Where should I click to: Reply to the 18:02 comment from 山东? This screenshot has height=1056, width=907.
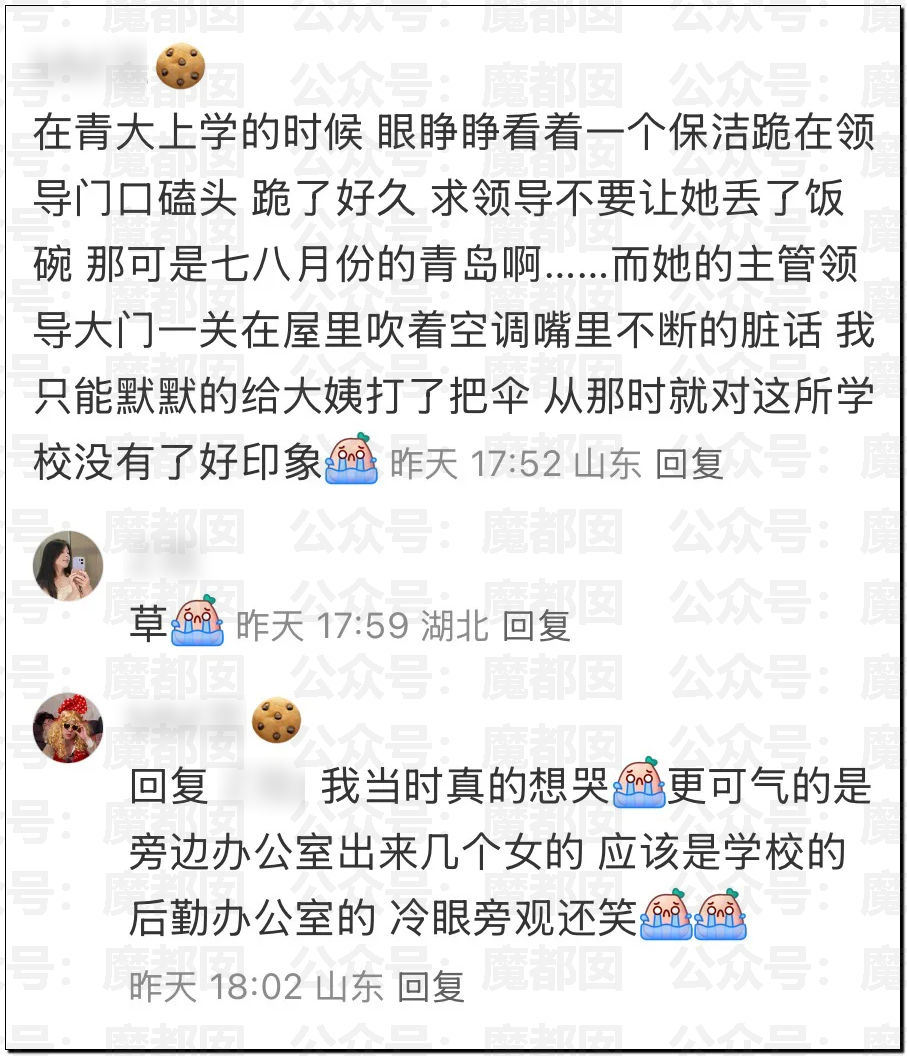pyautogui.click(x=431, y=986)
